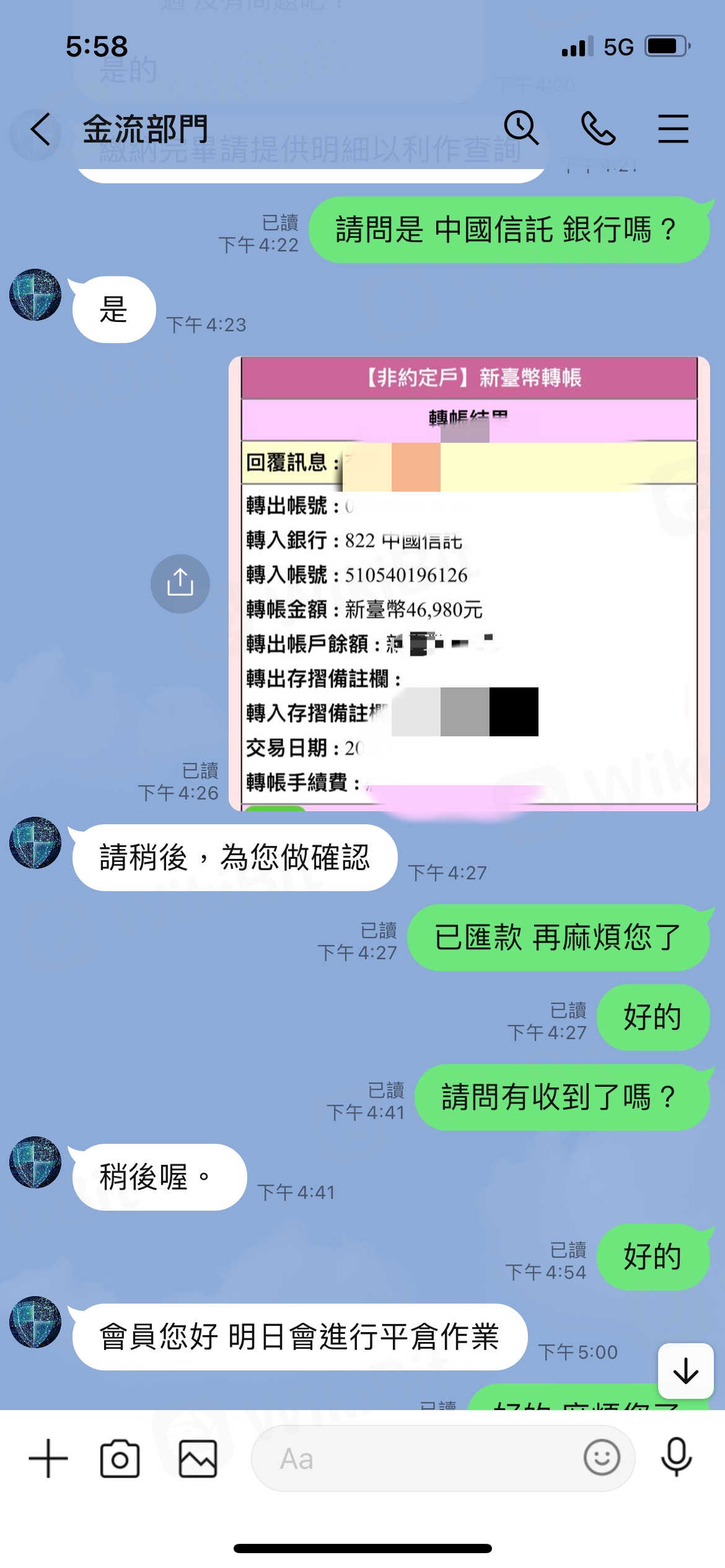Share the transfer receipt image

point(180,583)
